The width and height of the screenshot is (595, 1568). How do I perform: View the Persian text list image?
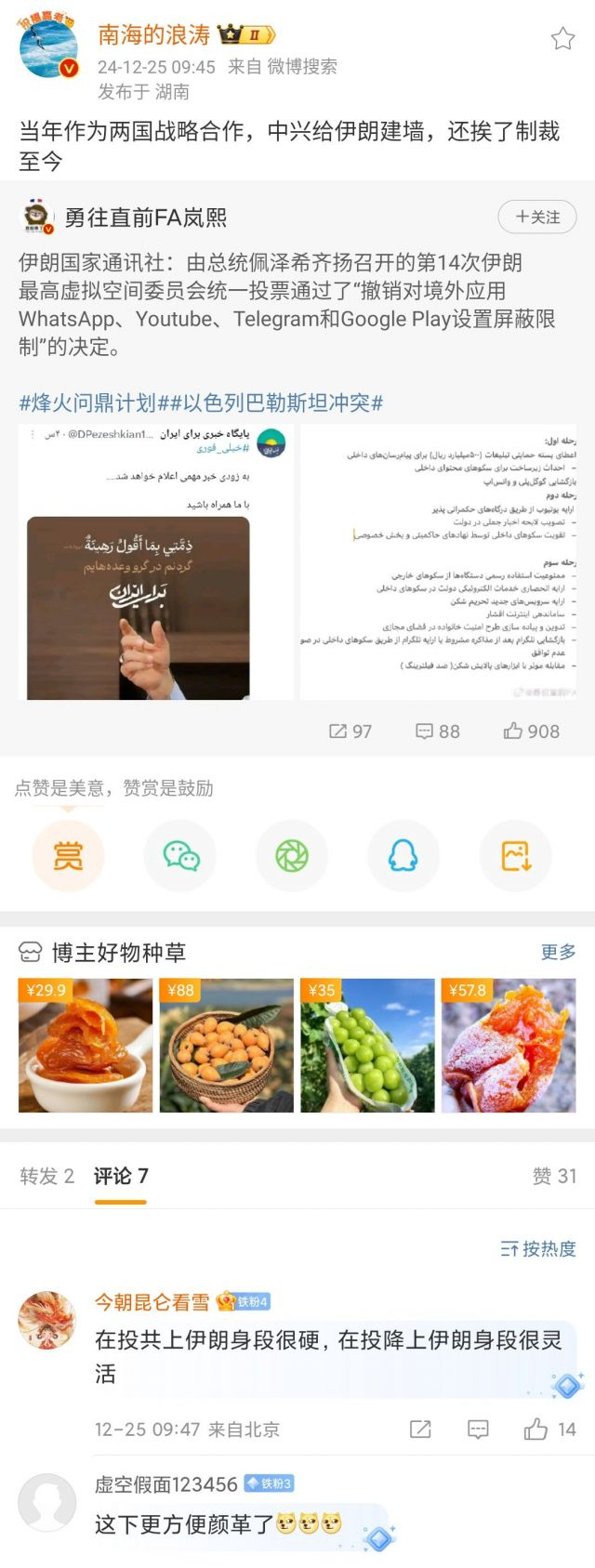pos(438,562)
